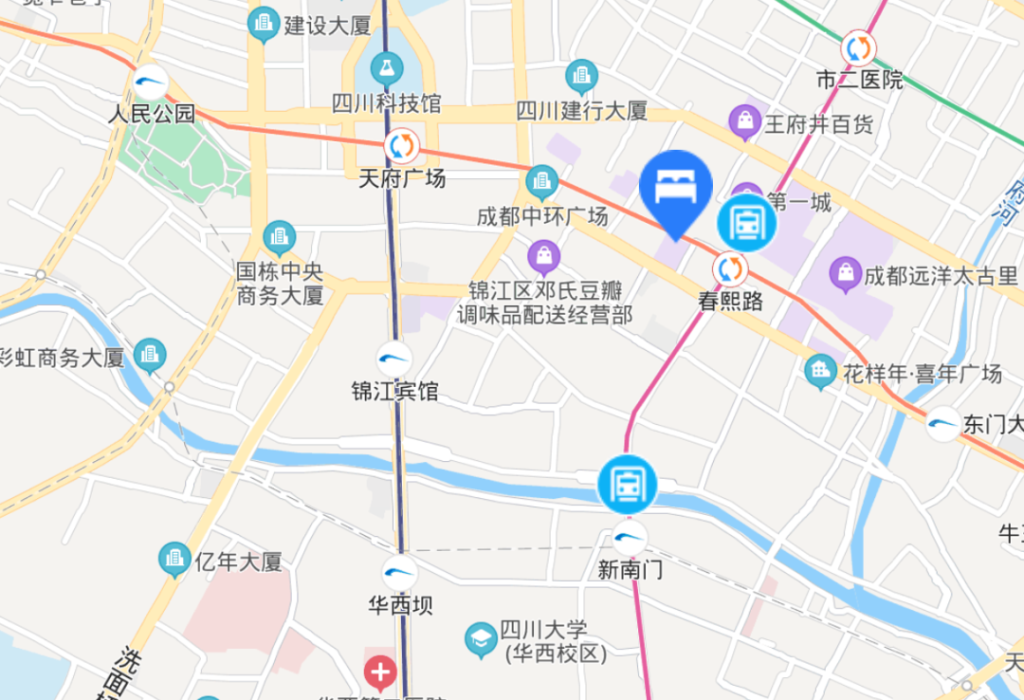Open the 四川科技馆 museum marker
This screenshot has height=700, width=1024.
tap(383, 68)
